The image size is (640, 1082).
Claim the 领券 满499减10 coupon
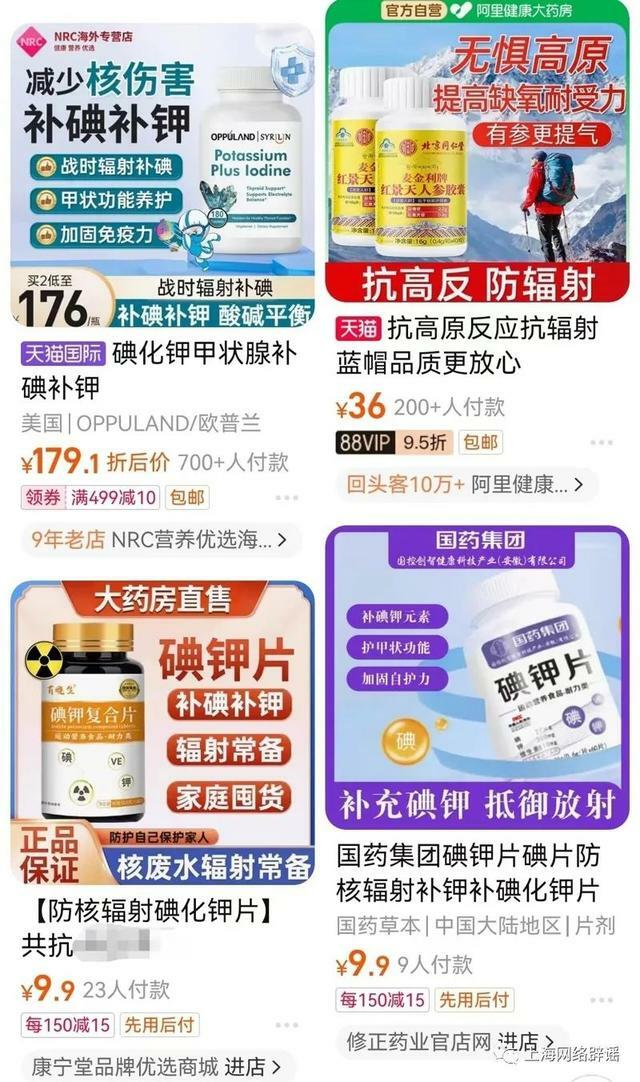point(90,497)
